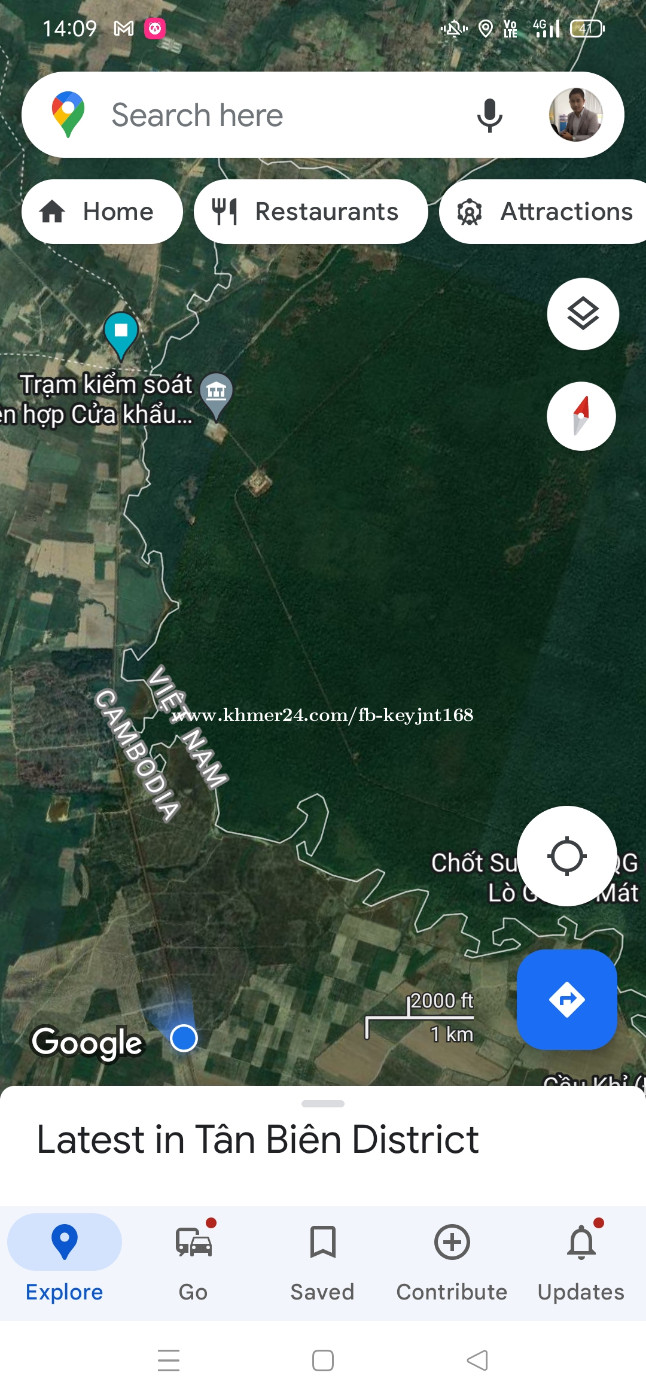This screenshot has width=646, height=1400.
Task: Center the map on my location
Action: 567,856
